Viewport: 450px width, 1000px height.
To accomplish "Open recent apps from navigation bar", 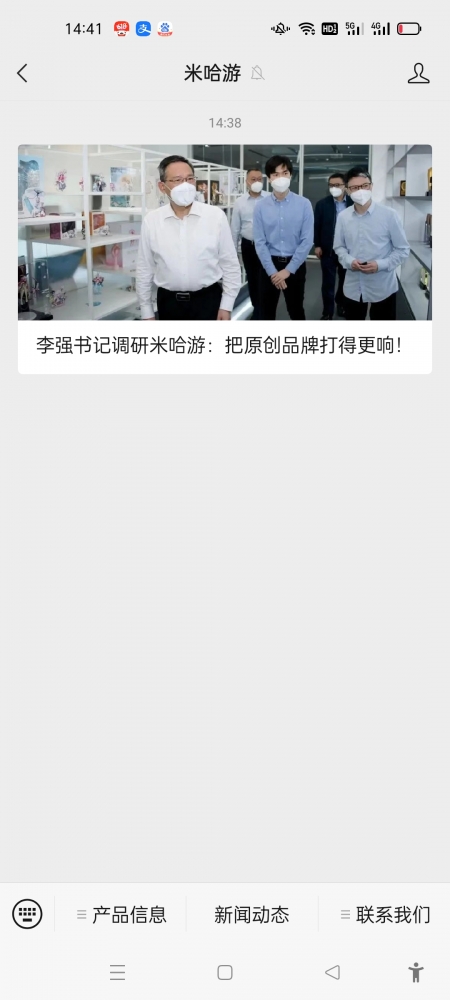I will (117, 973).
